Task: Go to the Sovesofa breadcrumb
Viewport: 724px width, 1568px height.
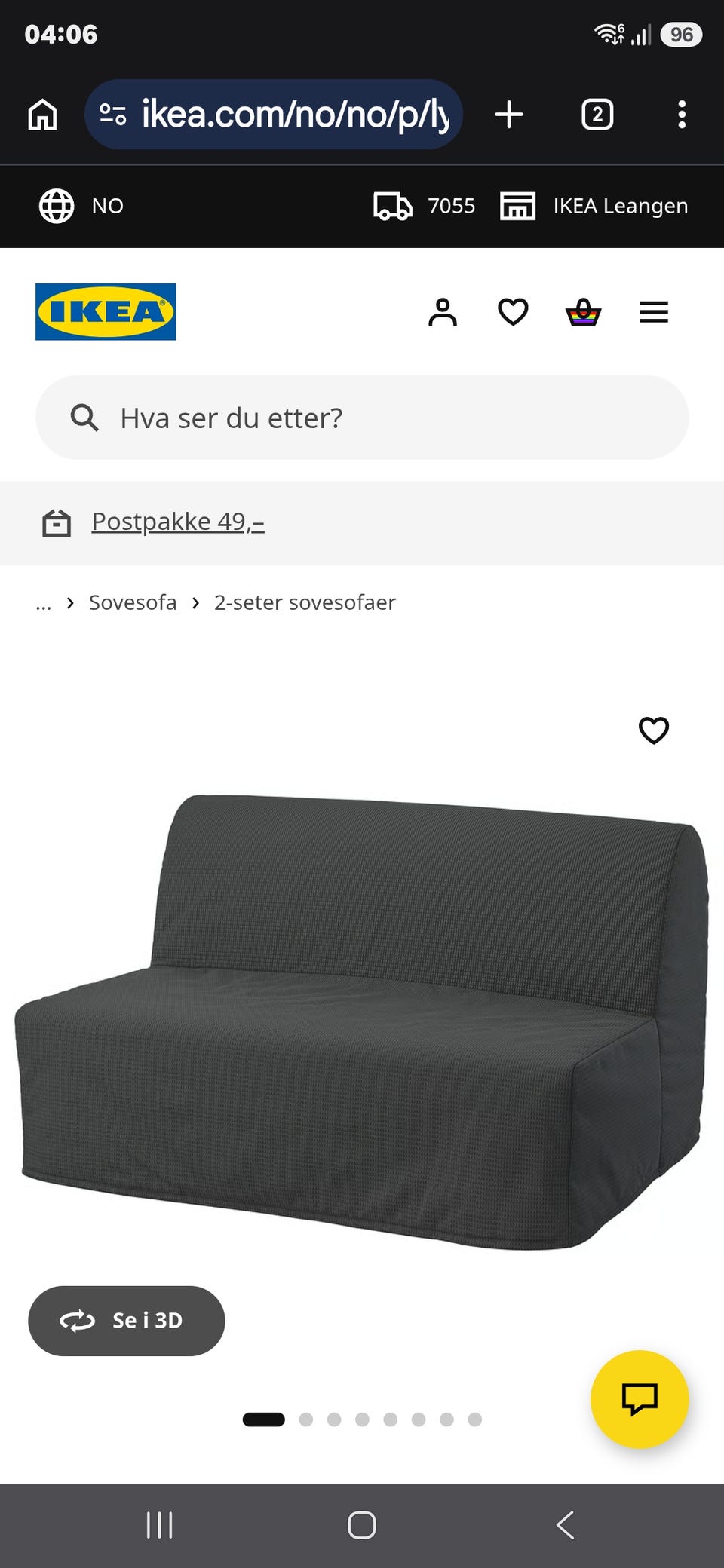Action: coord(133,602)
